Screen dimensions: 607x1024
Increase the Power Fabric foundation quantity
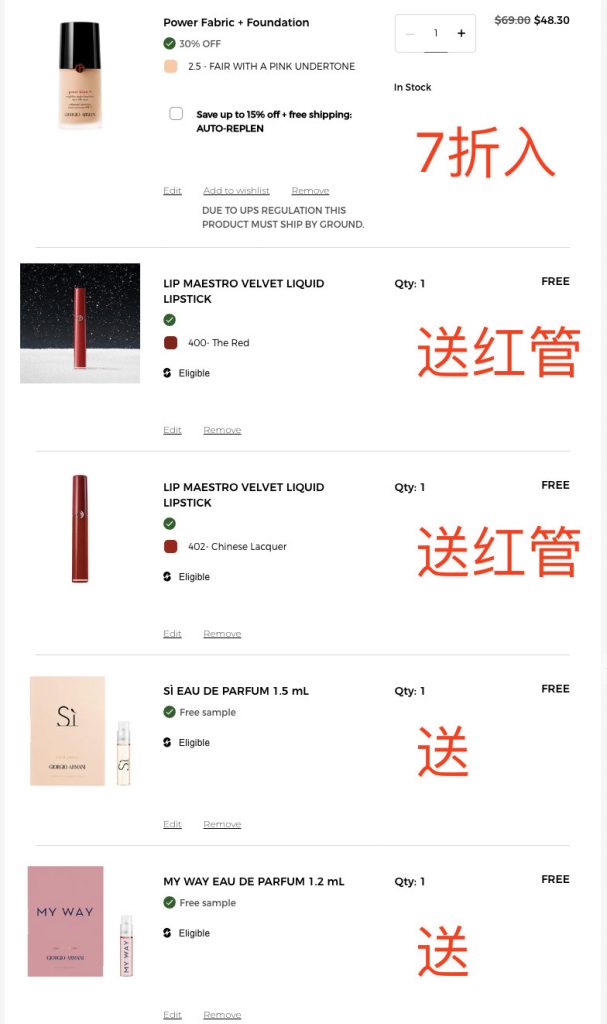pos(461,33)
